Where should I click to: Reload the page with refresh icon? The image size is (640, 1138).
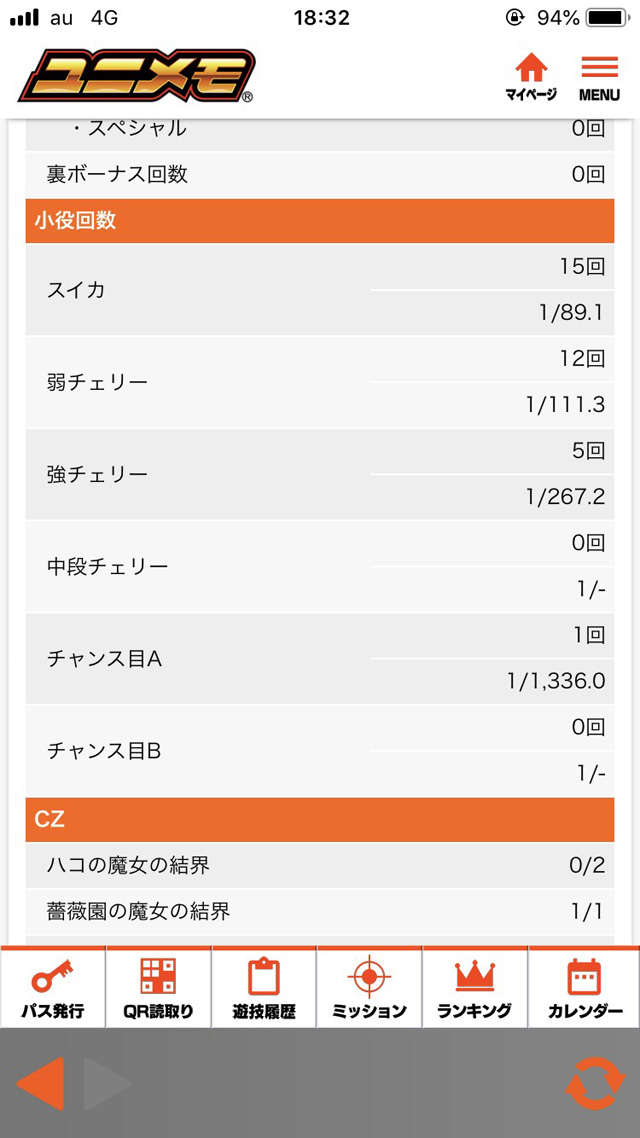594,1084
